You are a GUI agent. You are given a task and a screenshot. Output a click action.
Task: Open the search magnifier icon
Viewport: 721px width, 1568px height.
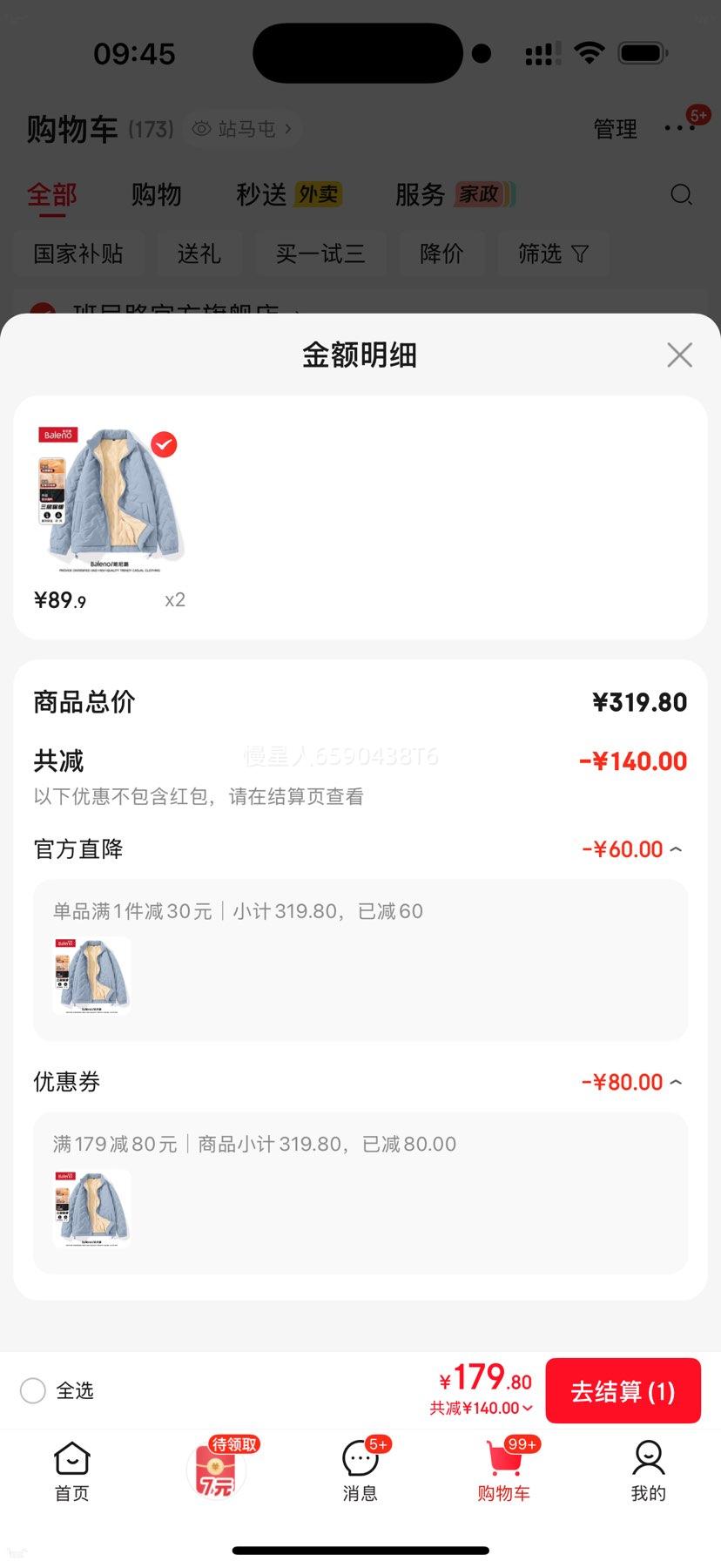(682, 195)
